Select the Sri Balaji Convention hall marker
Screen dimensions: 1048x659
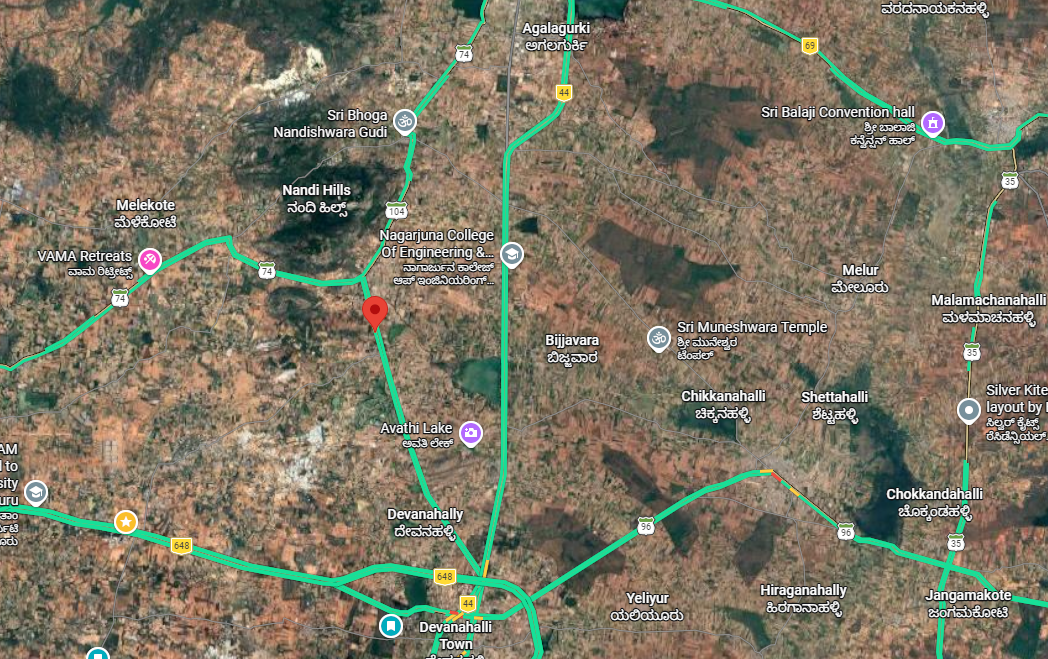[933, 124]
